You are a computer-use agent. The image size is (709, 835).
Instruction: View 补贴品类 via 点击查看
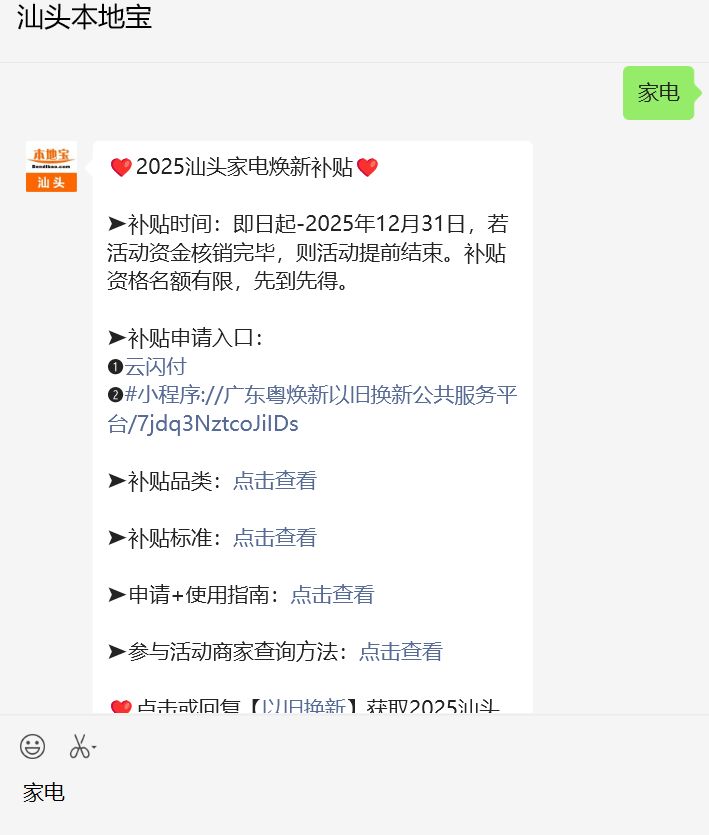(274, 481)
